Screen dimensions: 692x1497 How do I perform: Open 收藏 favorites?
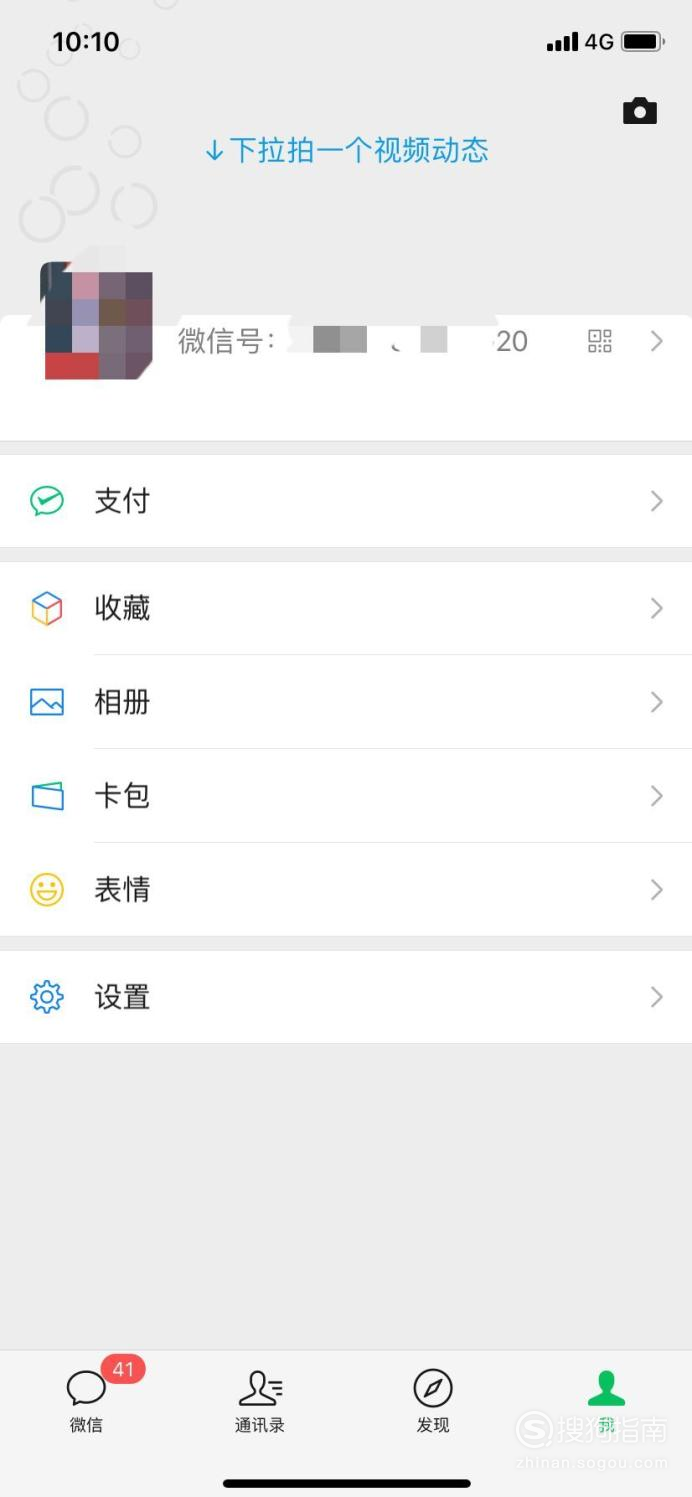(346, 608)
